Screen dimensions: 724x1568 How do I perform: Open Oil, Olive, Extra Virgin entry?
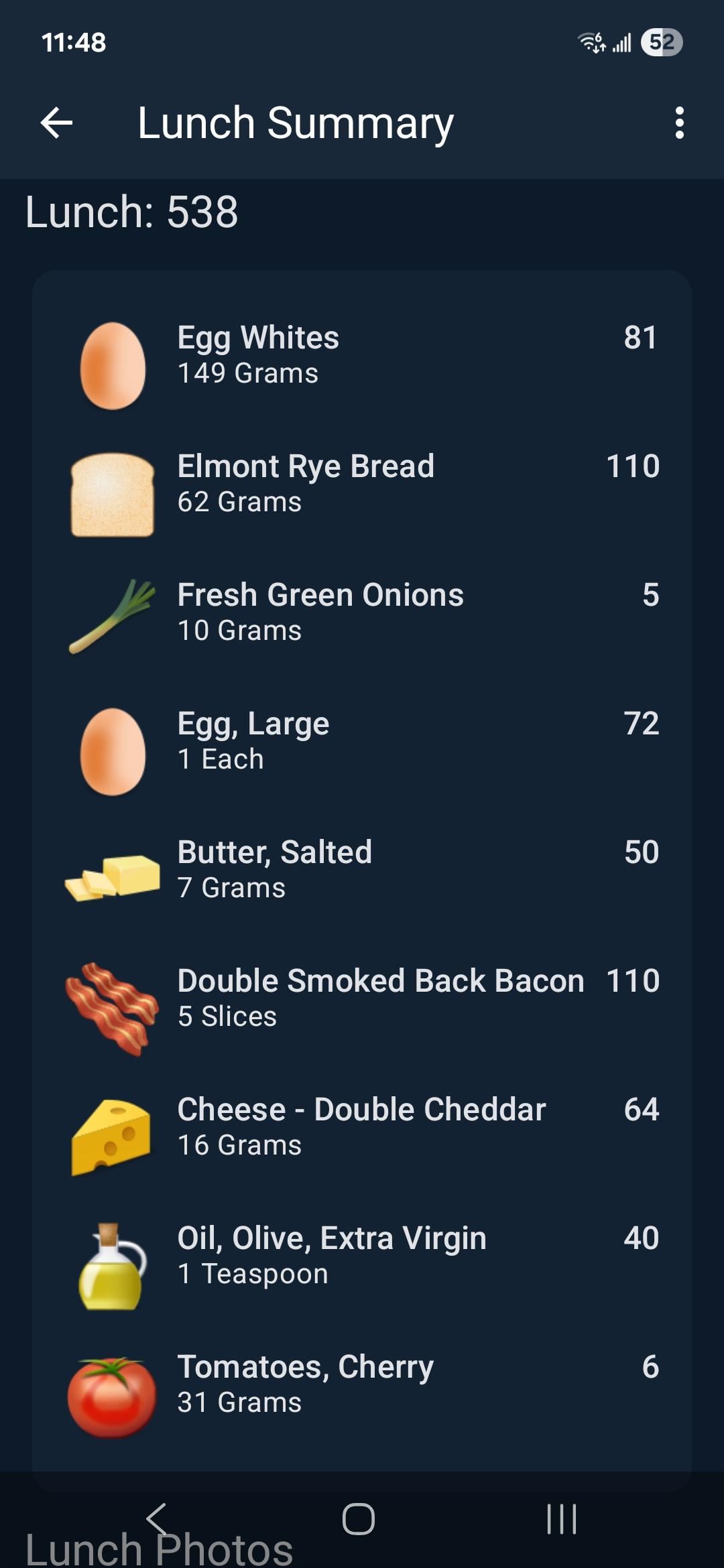362,1256
